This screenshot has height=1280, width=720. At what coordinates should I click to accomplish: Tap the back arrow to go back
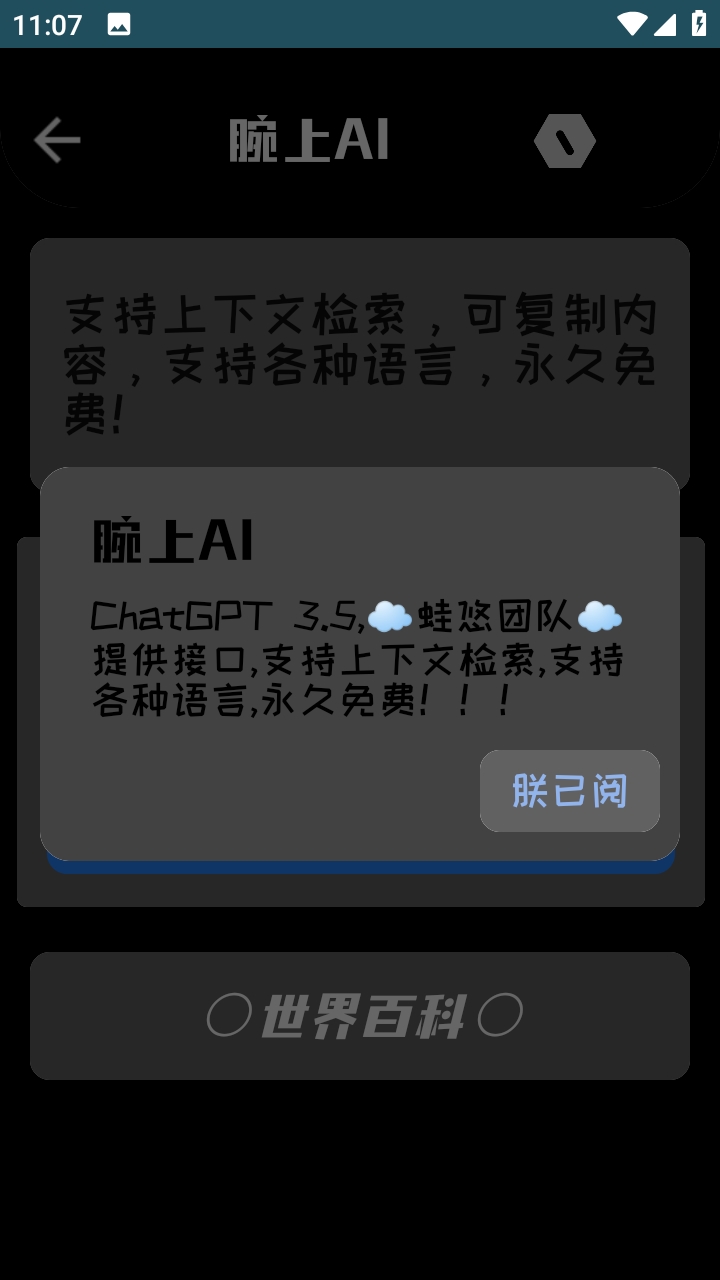55,140
